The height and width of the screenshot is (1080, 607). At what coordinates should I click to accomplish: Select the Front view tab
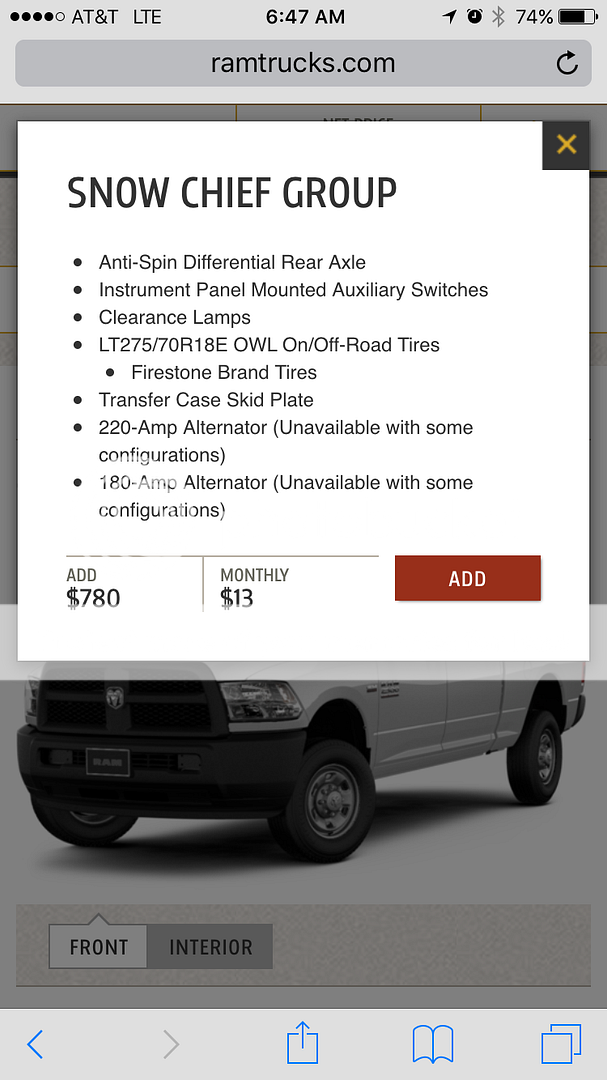(x=98, y=947)
